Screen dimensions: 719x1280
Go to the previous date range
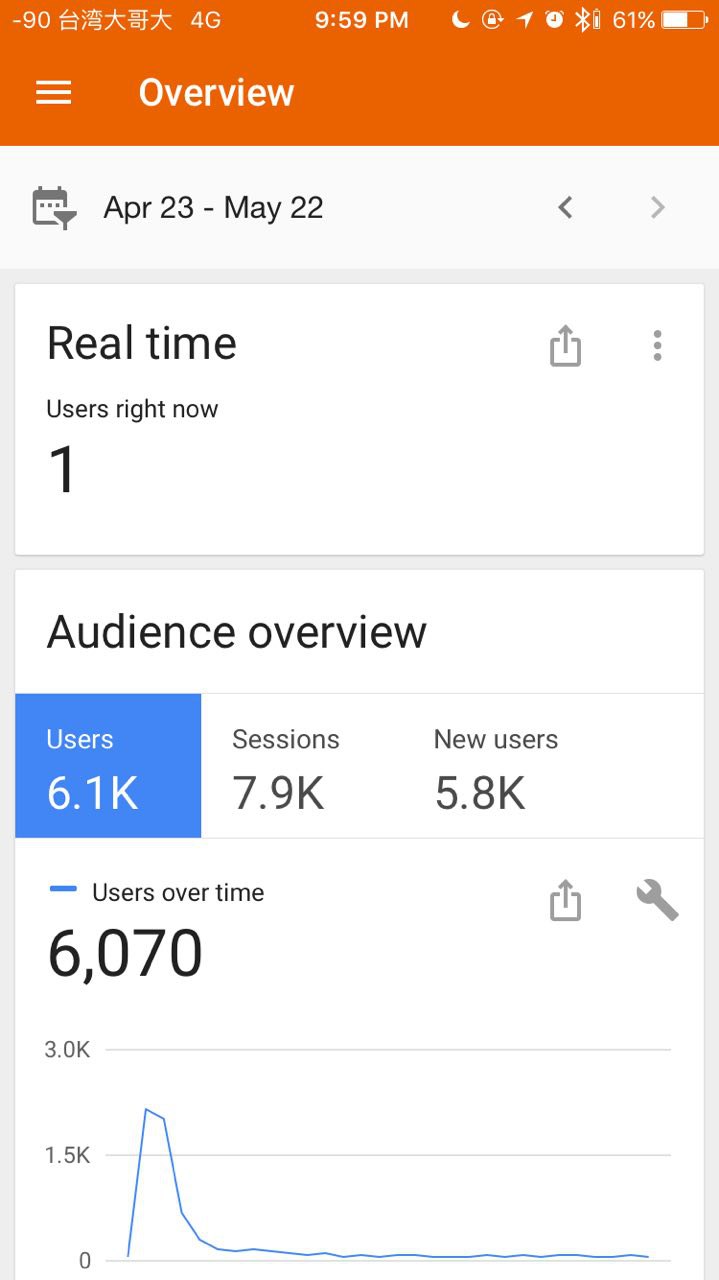click(x=565, y=208)
